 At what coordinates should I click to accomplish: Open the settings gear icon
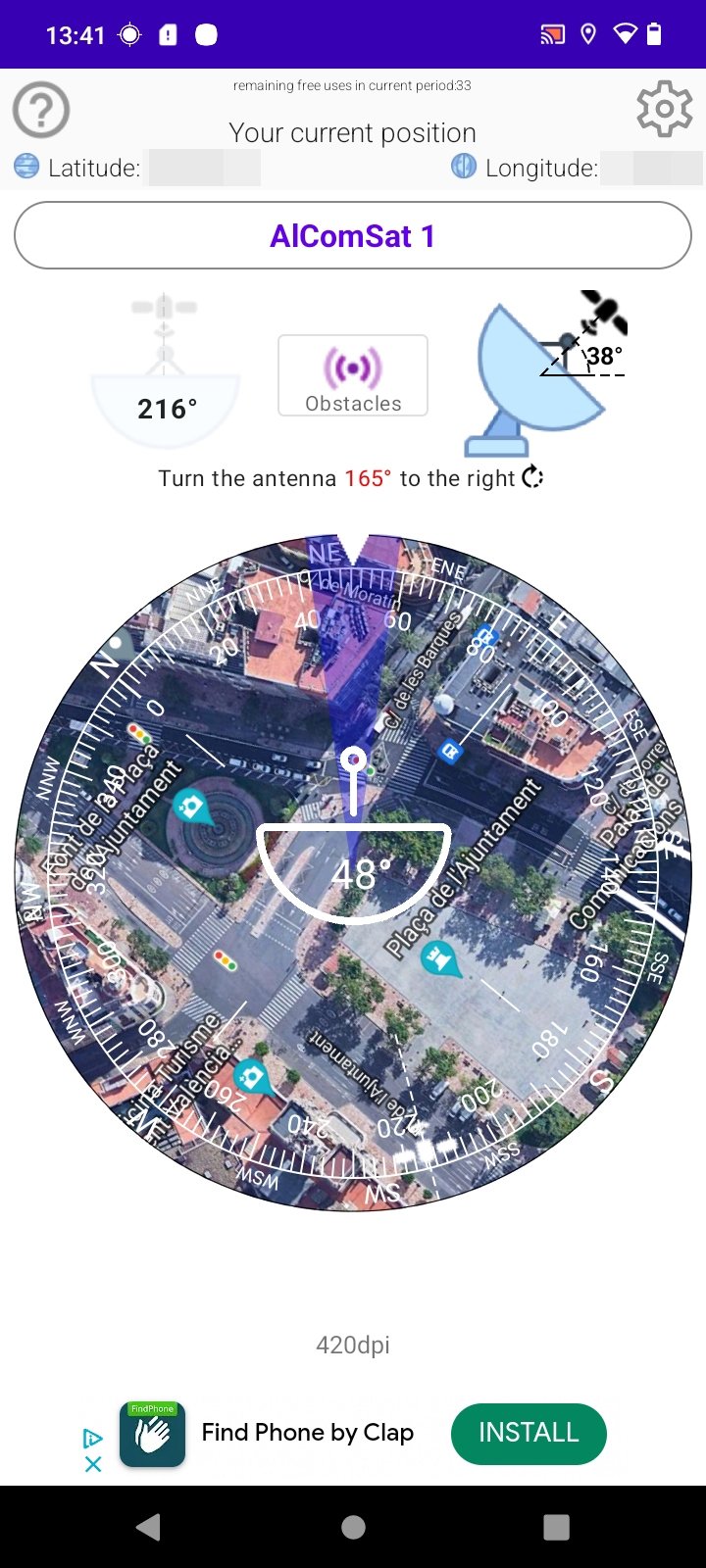click(664, 109)
